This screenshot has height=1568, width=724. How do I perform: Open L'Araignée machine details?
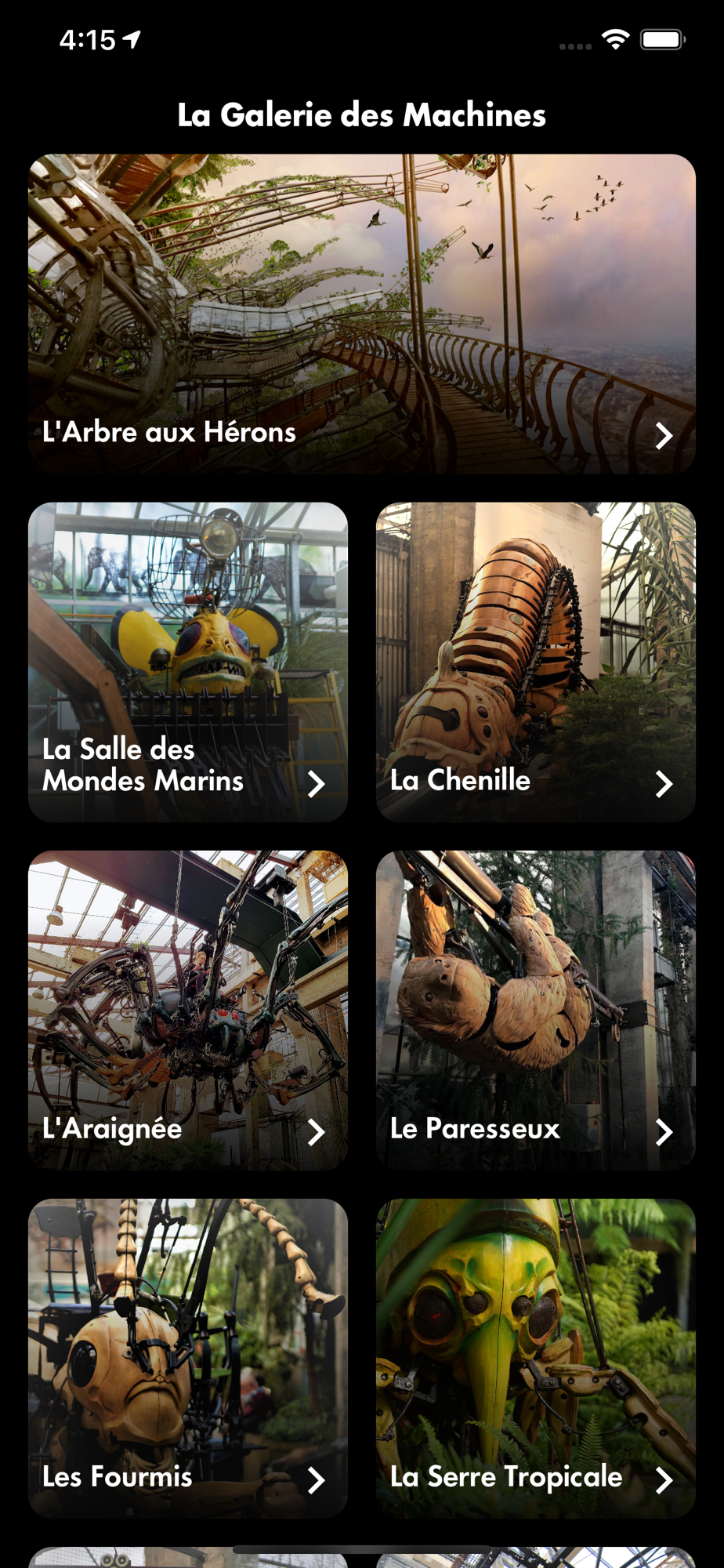[188, 1010]
